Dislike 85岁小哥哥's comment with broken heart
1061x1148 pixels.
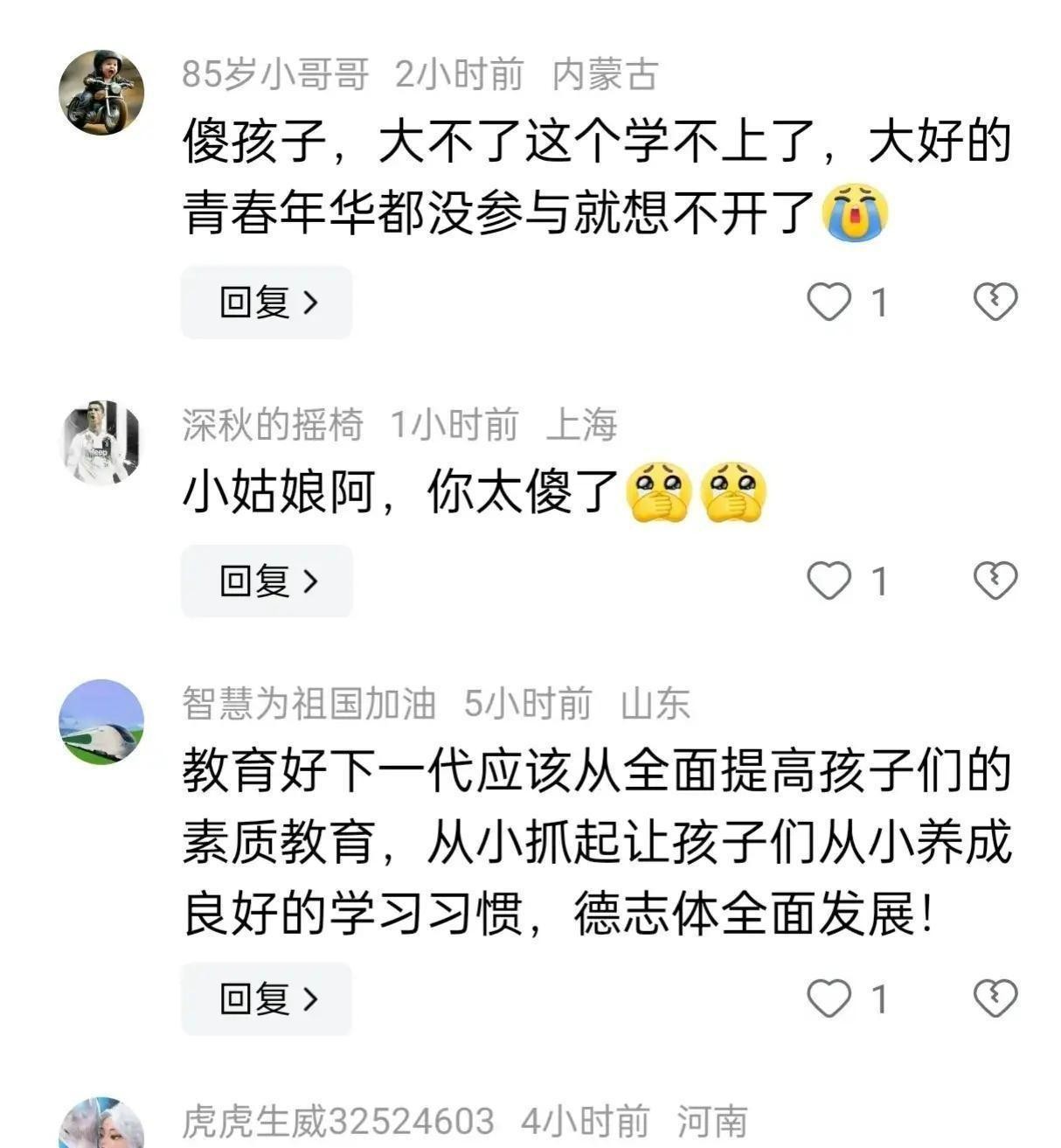pyautogui.click(x=995, y=303)
